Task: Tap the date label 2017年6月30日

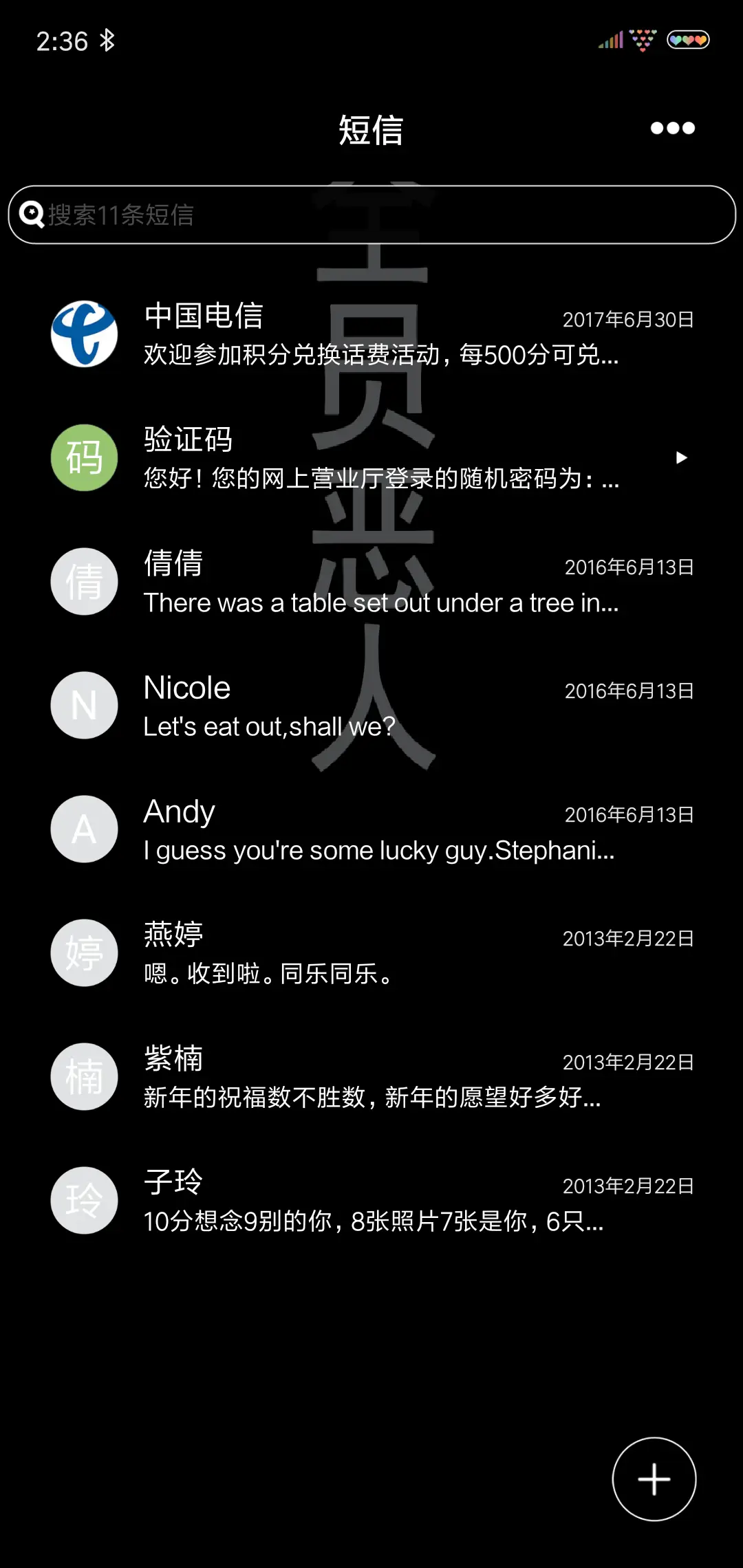Action: point(627,319)
